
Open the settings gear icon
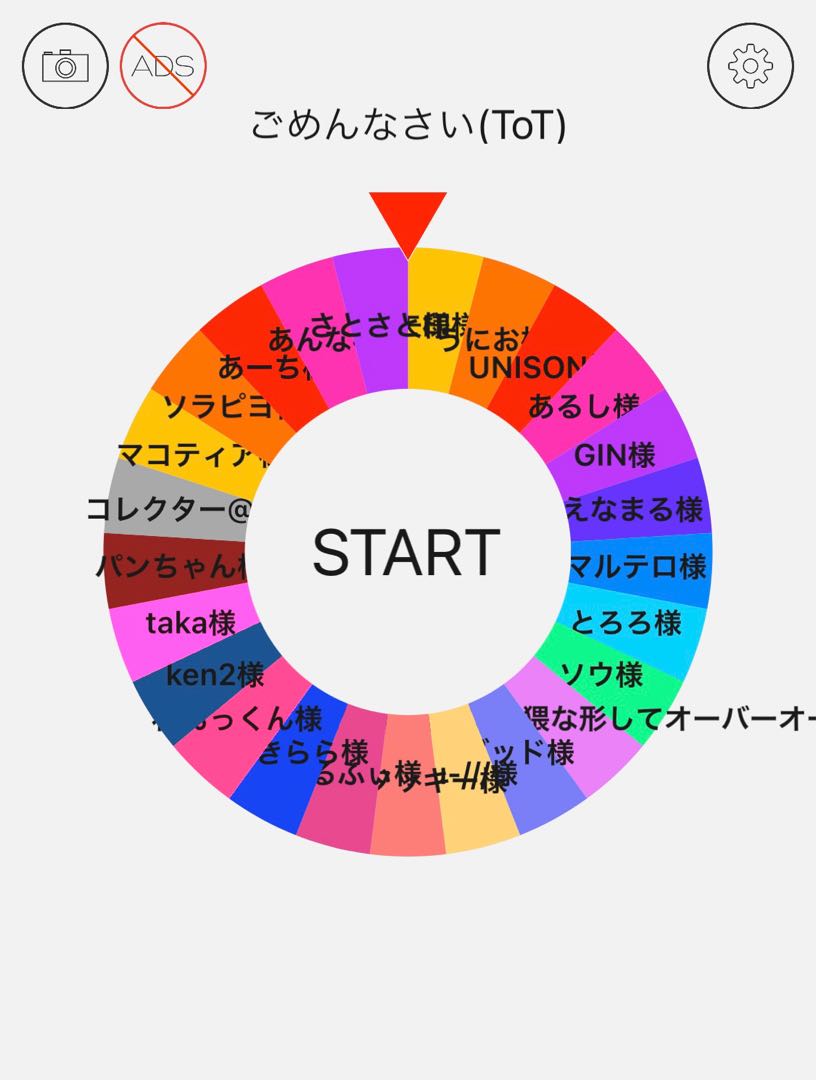[749, 64]
